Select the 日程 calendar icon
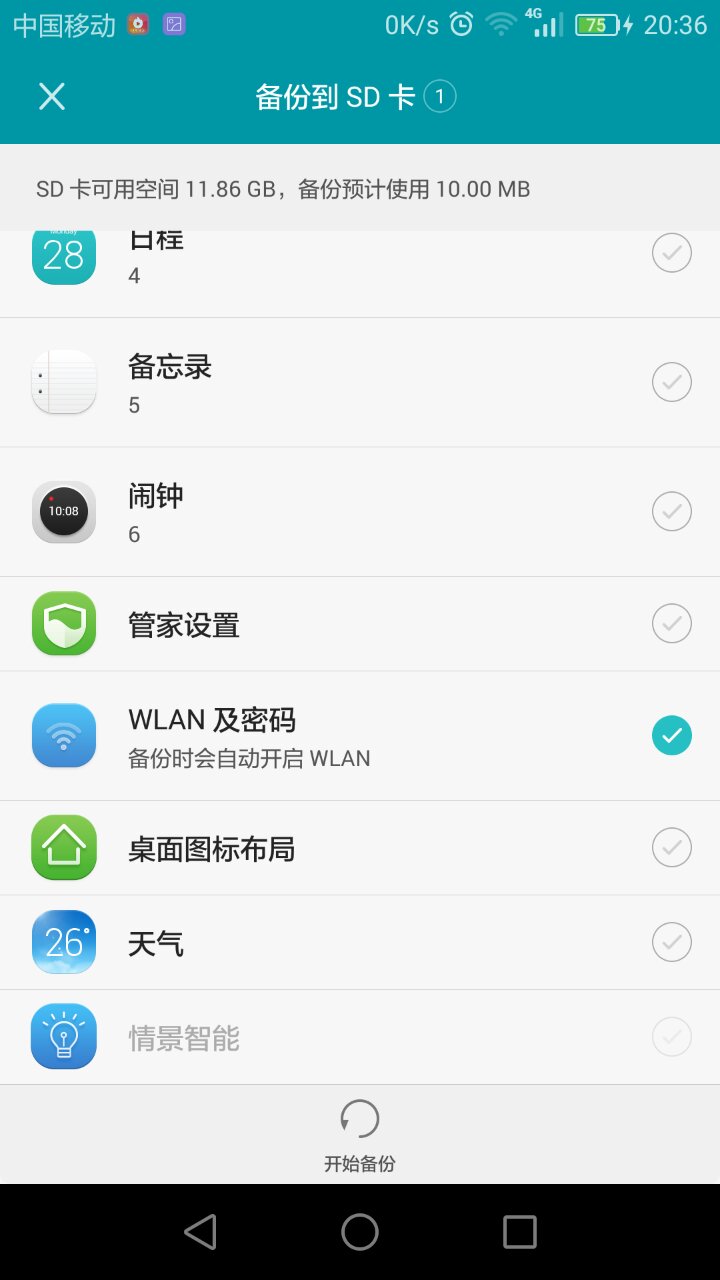The width and height of the screenshot is (720, 1280). (x=64, y=252)
